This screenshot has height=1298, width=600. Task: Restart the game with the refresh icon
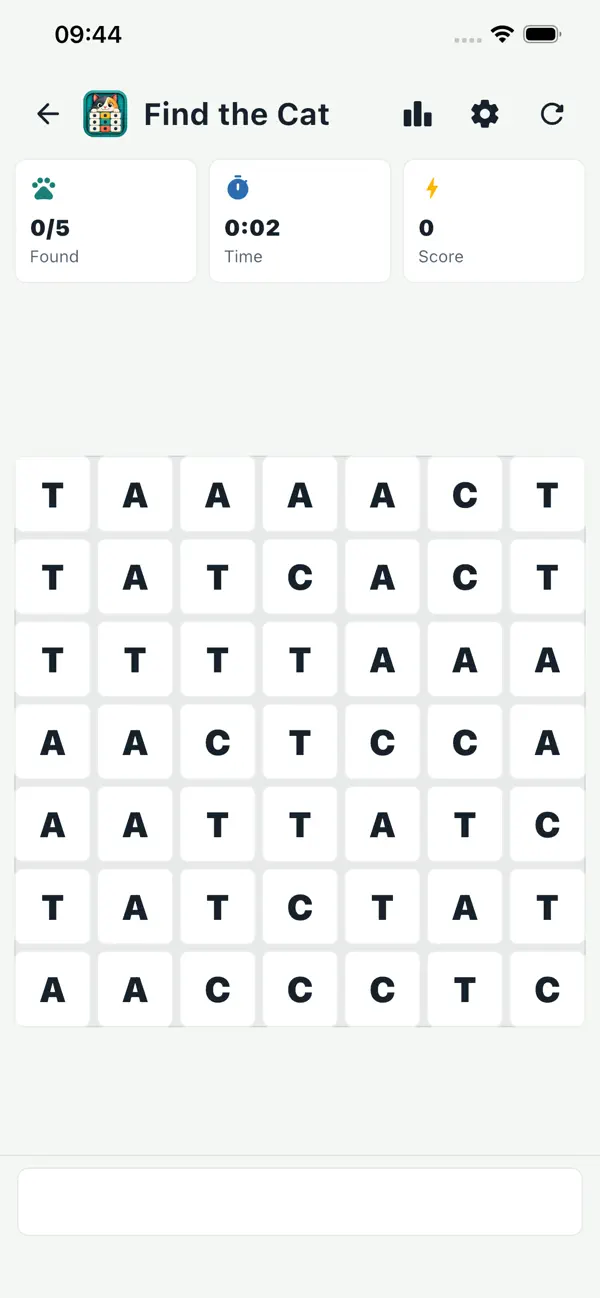552,114
